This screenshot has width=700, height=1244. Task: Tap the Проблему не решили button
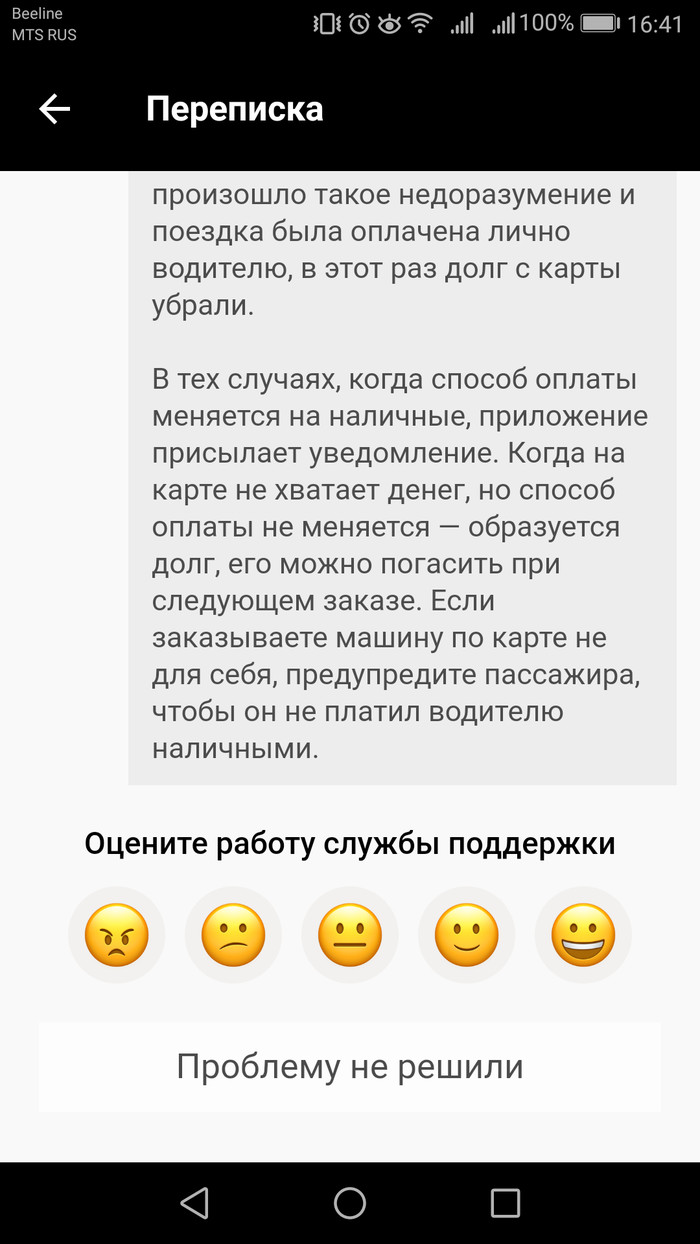pos(350,1067)
